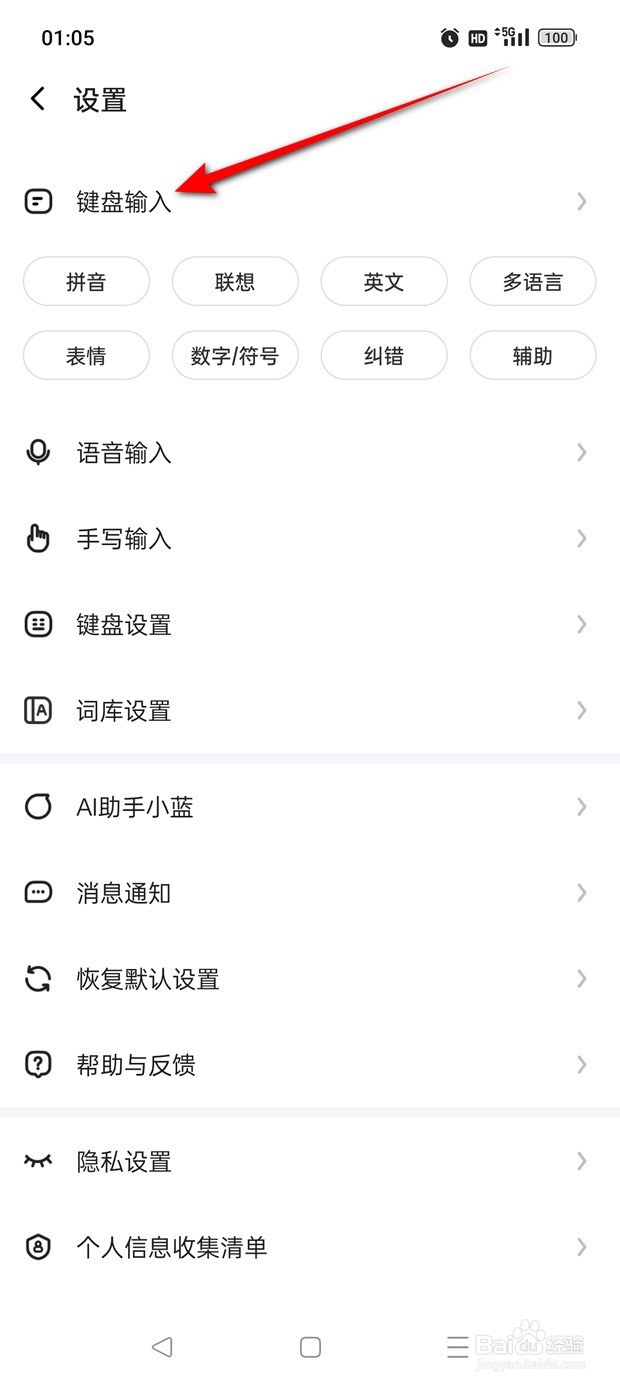This screenshot has width=620, height=1386.
Task: Select the 拼音 chip
Action: coord(86,282)
